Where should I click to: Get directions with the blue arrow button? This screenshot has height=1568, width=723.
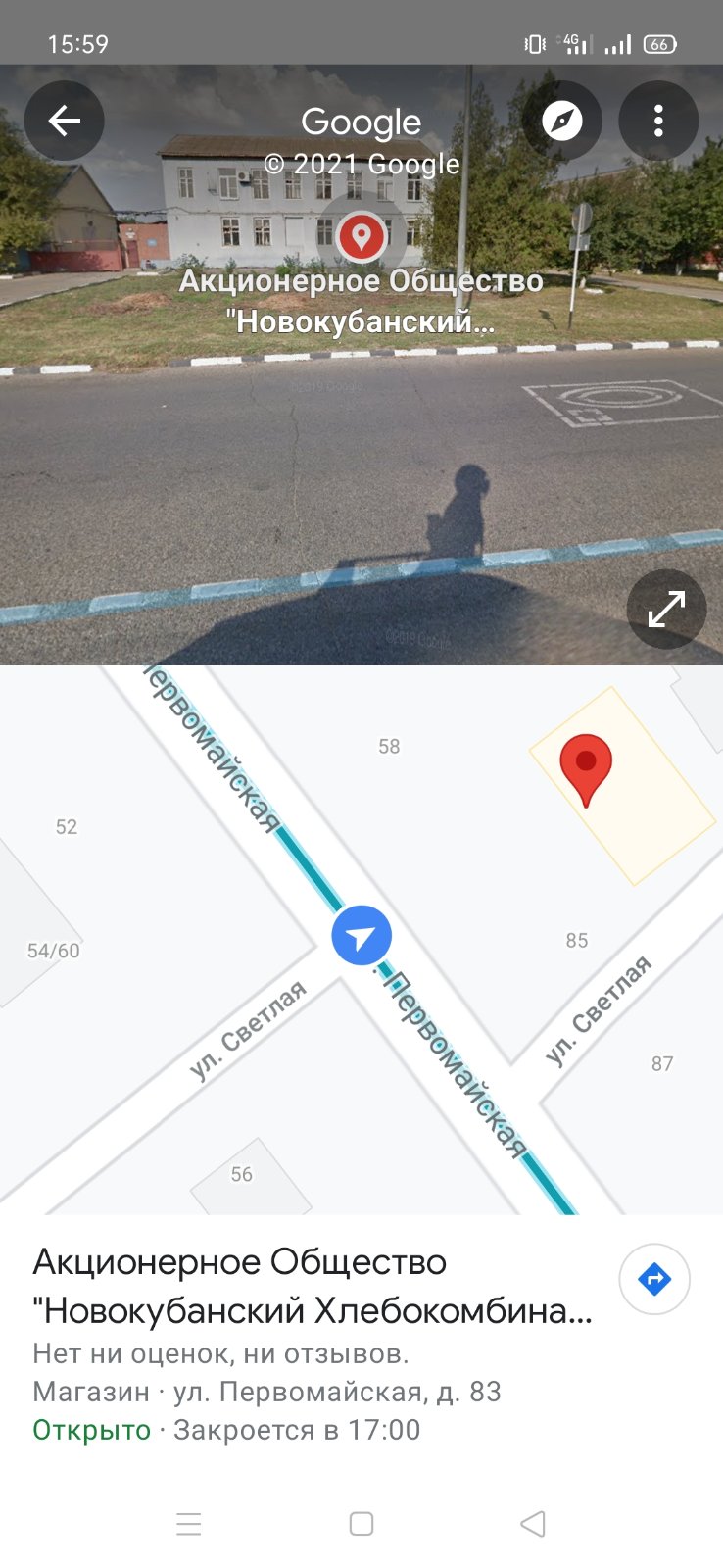654,1279
